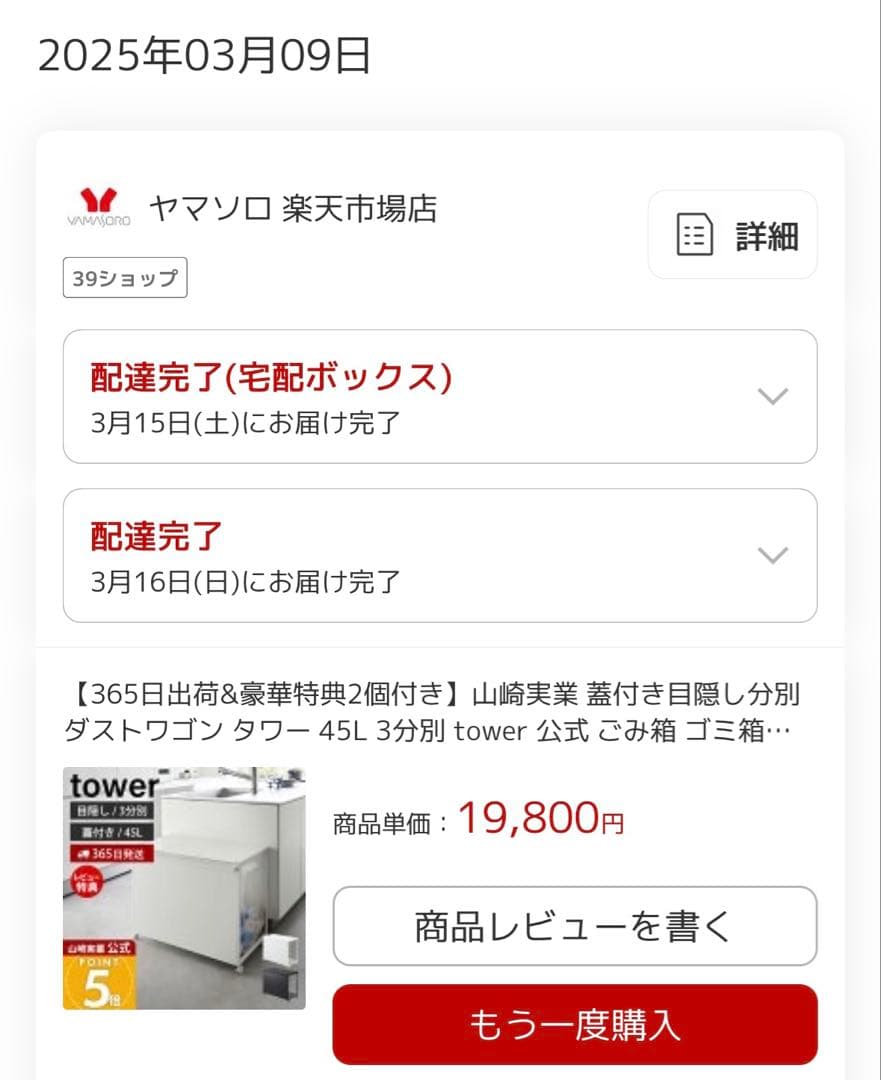
Task: Expand the 配達完了(宅配ボックス) delivery status
Action: (440, 395)
